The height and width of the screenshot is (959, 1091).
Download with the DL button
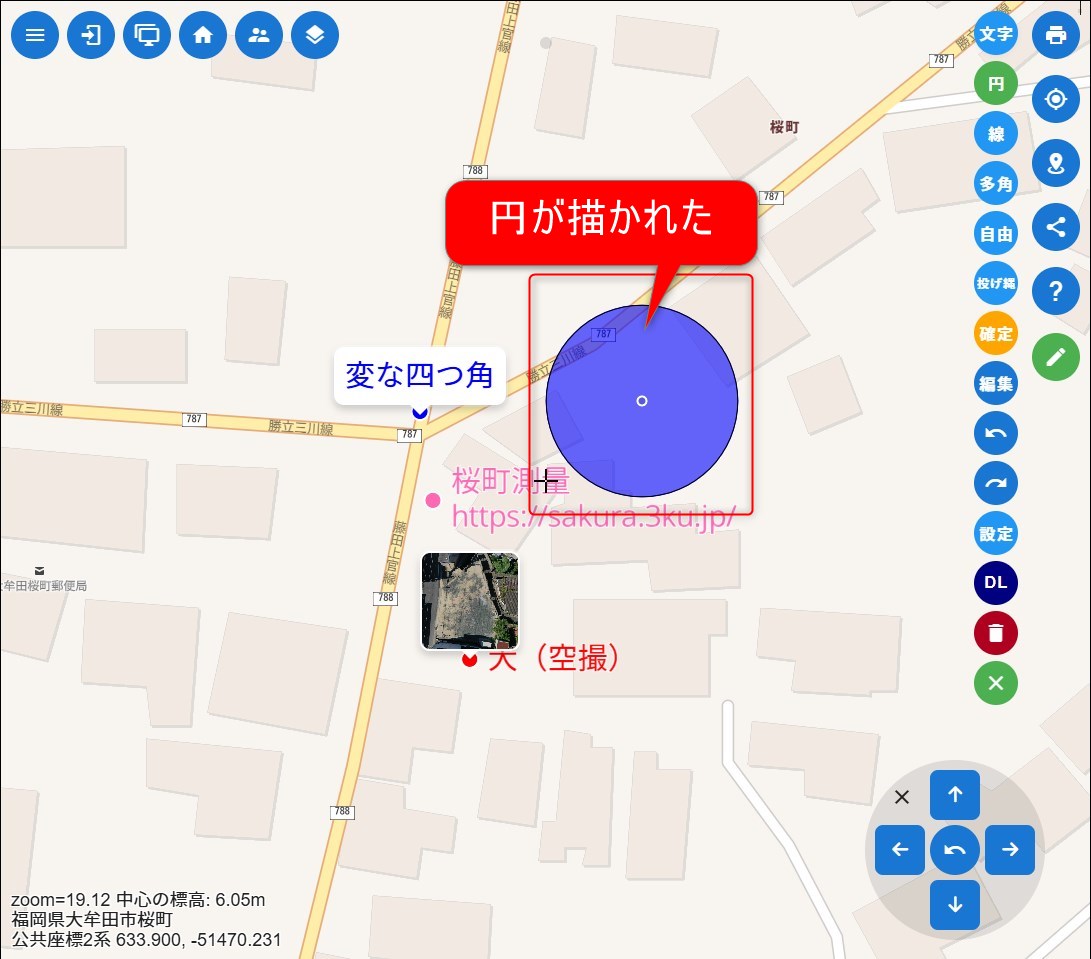tap(995, 583)
